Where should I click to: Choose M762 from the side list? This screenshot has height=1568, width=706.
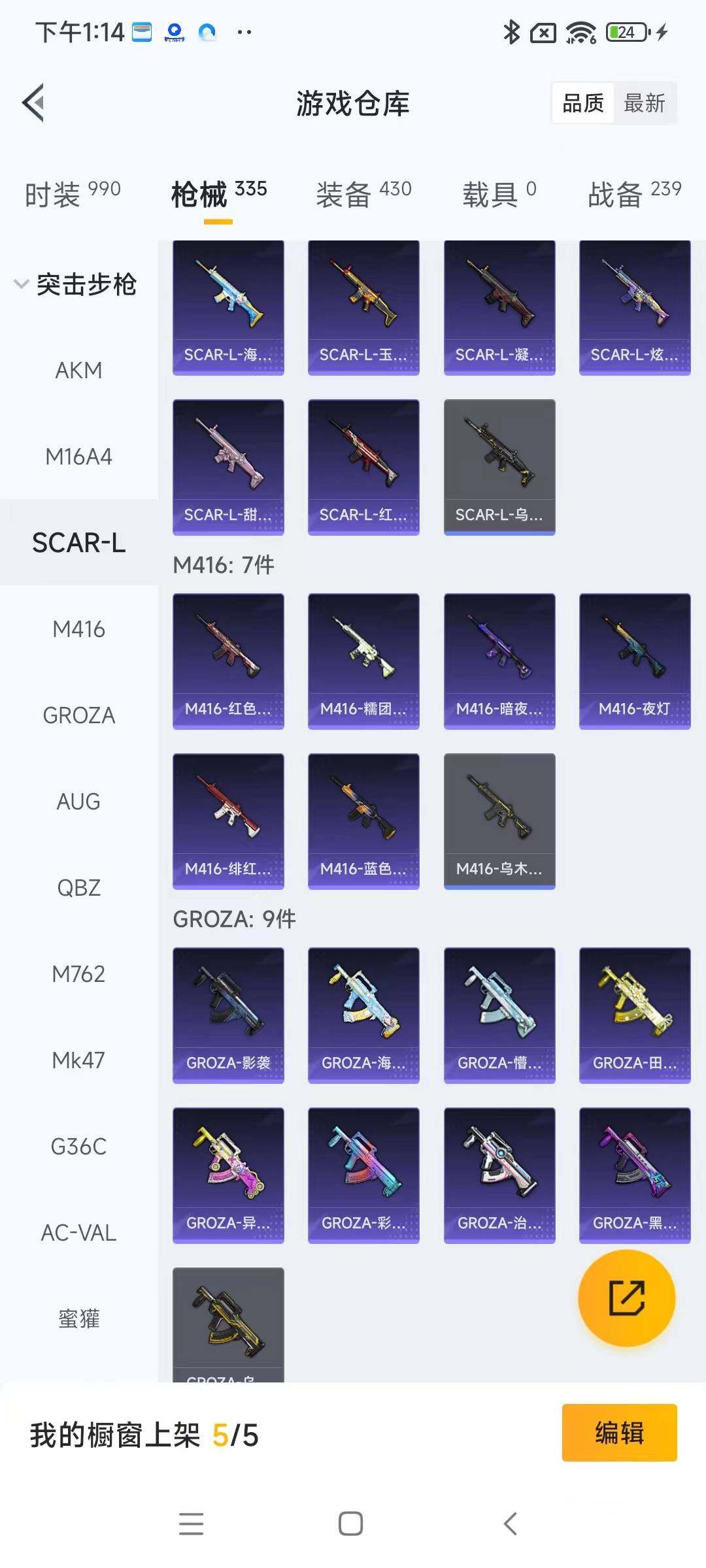(x=78, y=974)
